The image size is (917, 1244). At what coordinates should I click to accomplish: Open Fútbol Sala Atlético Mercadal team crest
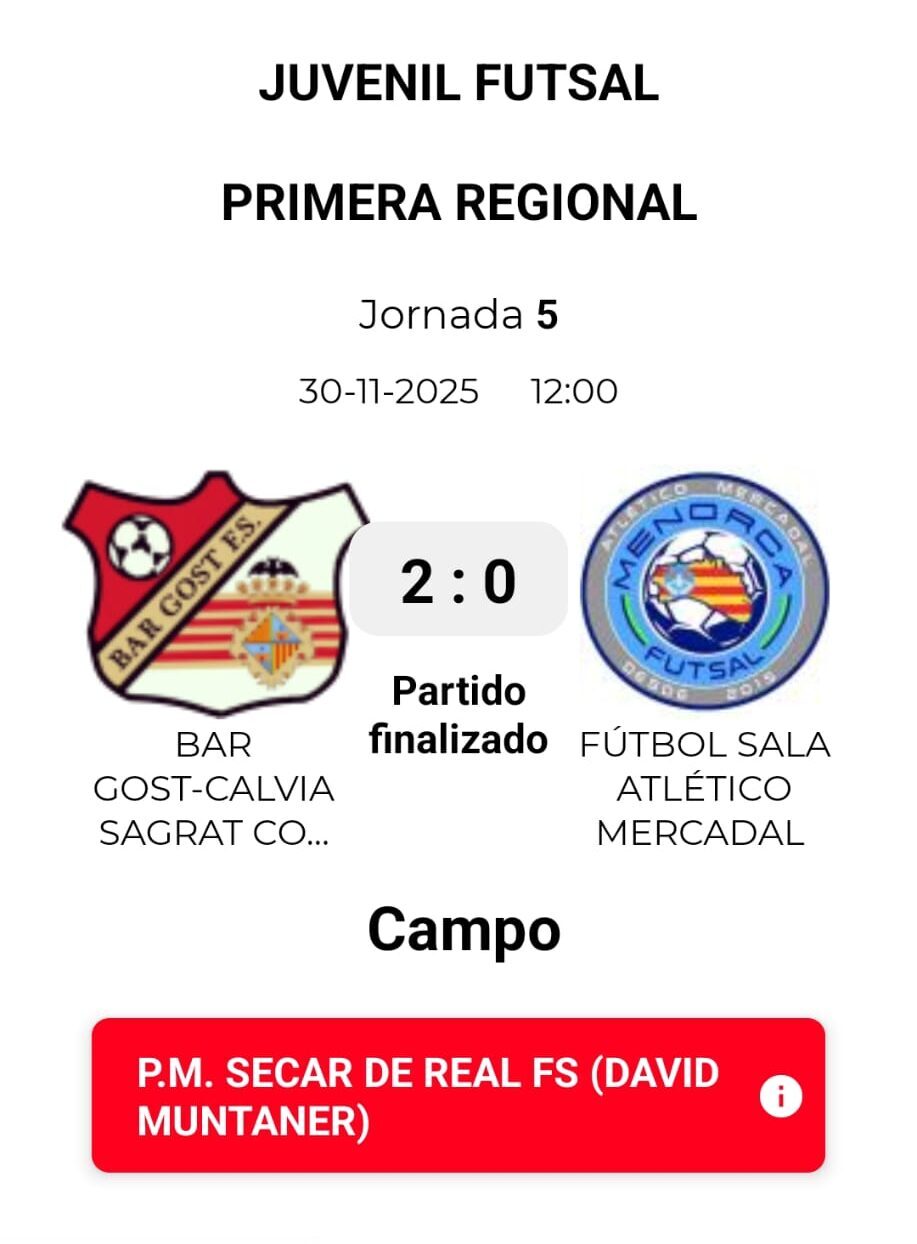point(704,590)
